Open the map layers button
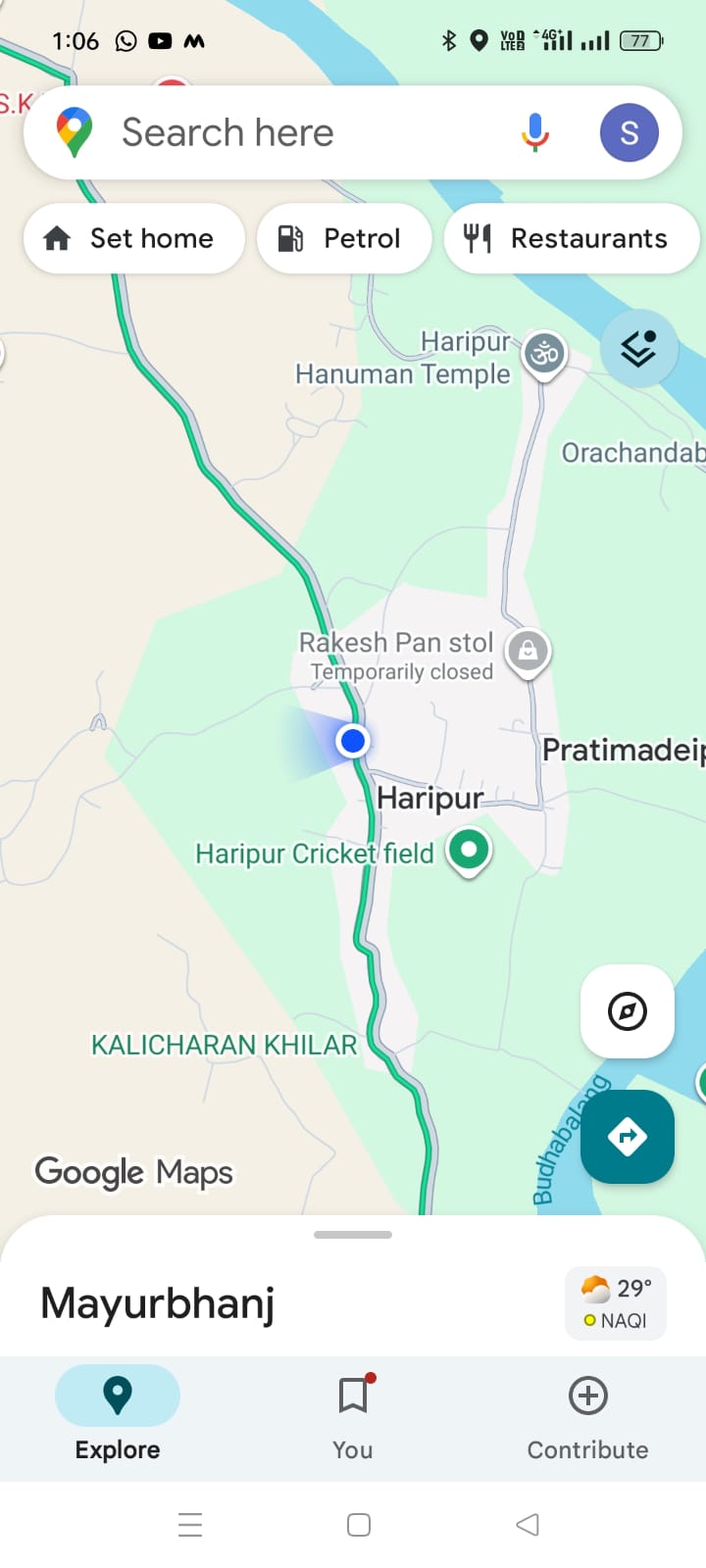This screenshot has width=706, height=1568. pyautogui.click(x=638, y=348)
